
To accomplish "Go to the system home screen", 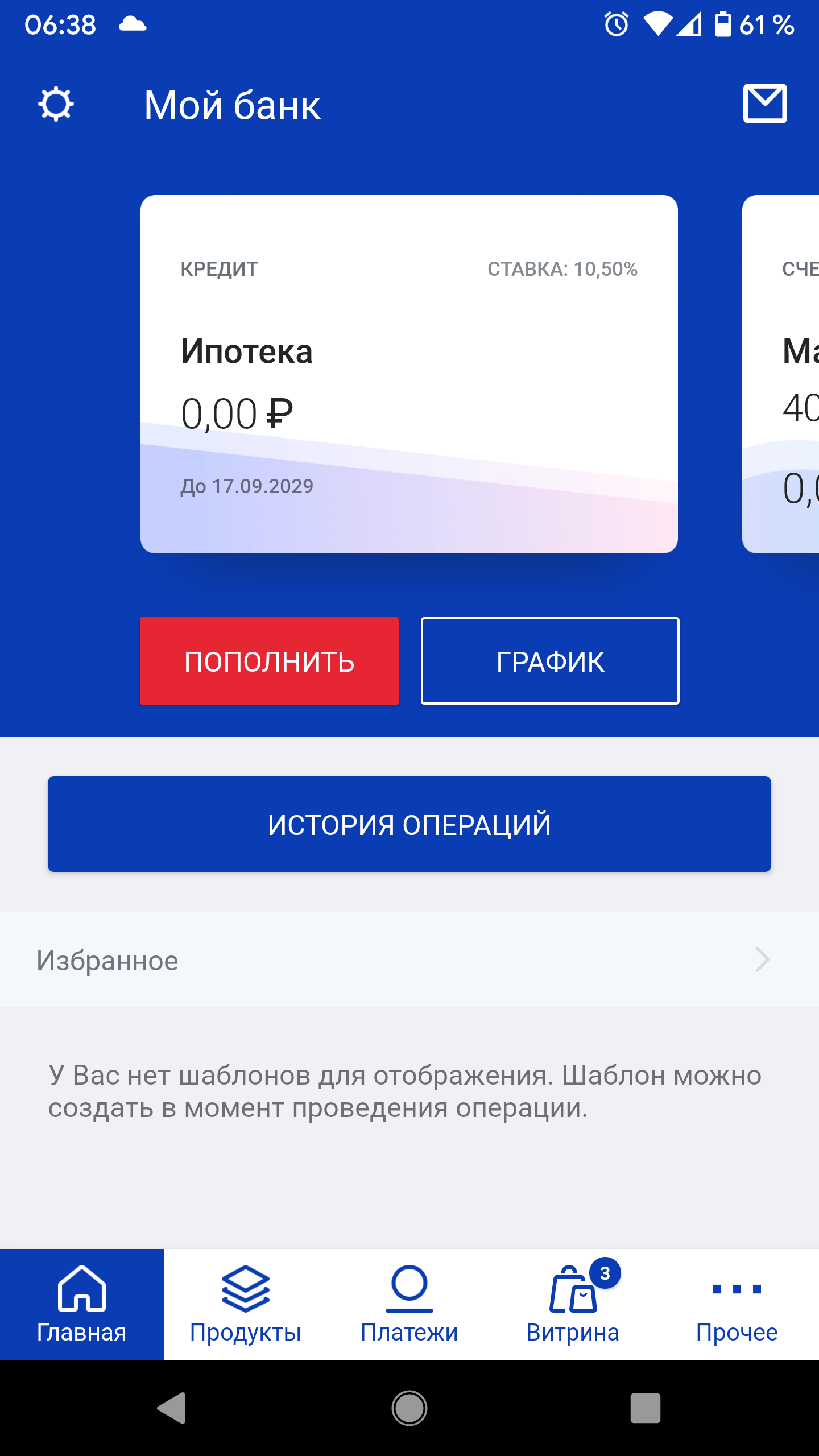I will [409, 1408].
